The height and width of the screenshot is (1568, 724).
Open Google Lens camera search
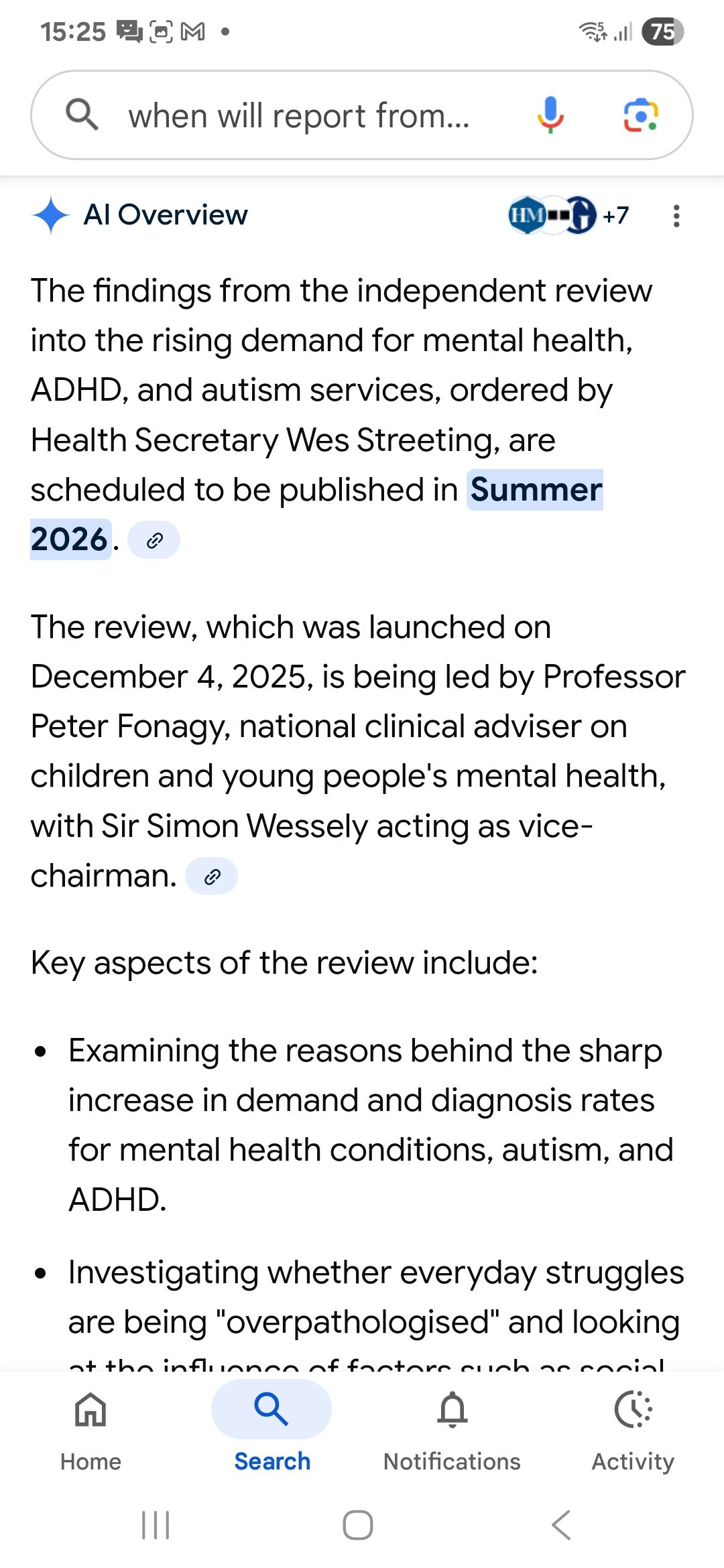(641, 115)
